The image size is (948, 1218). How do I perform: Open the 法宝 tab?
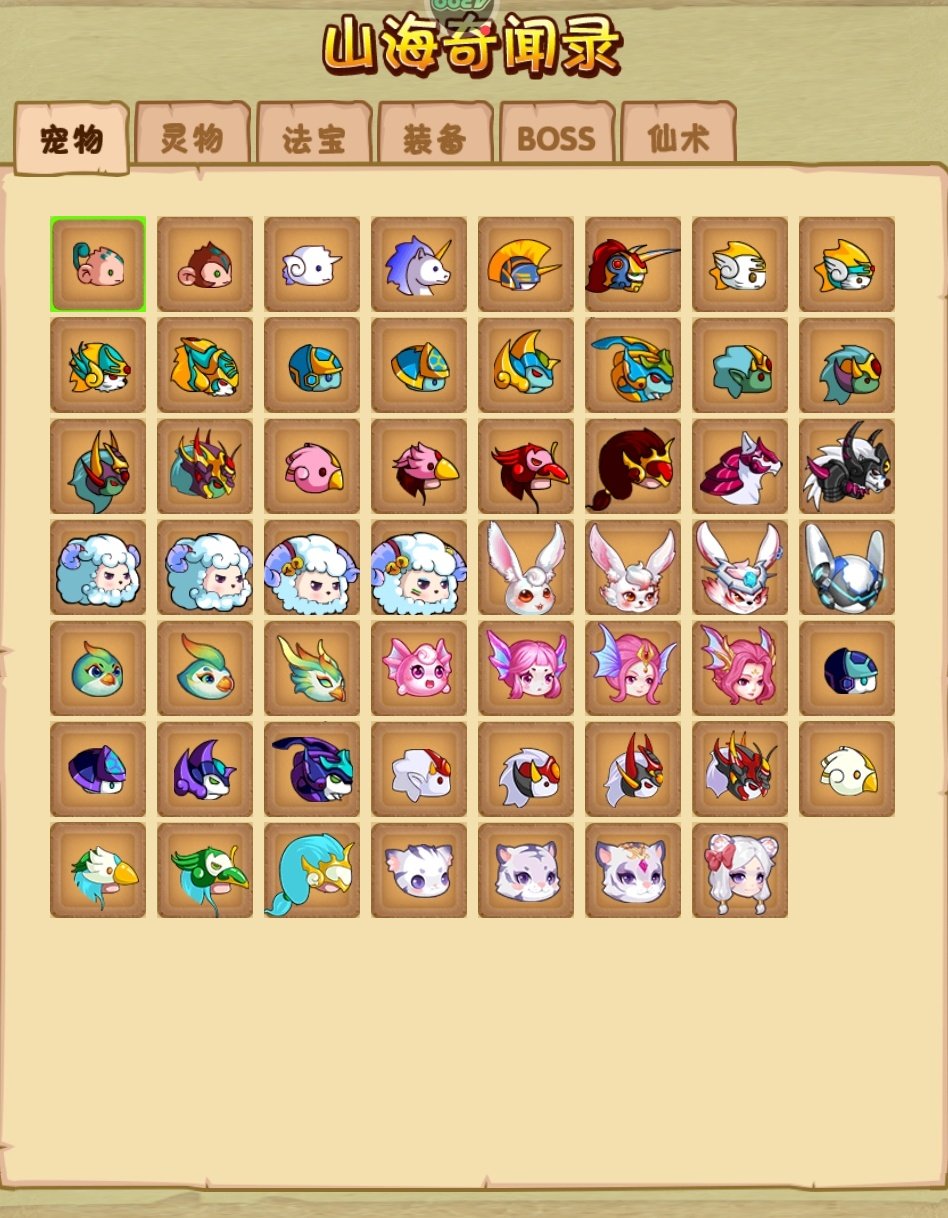click(314, 138)
